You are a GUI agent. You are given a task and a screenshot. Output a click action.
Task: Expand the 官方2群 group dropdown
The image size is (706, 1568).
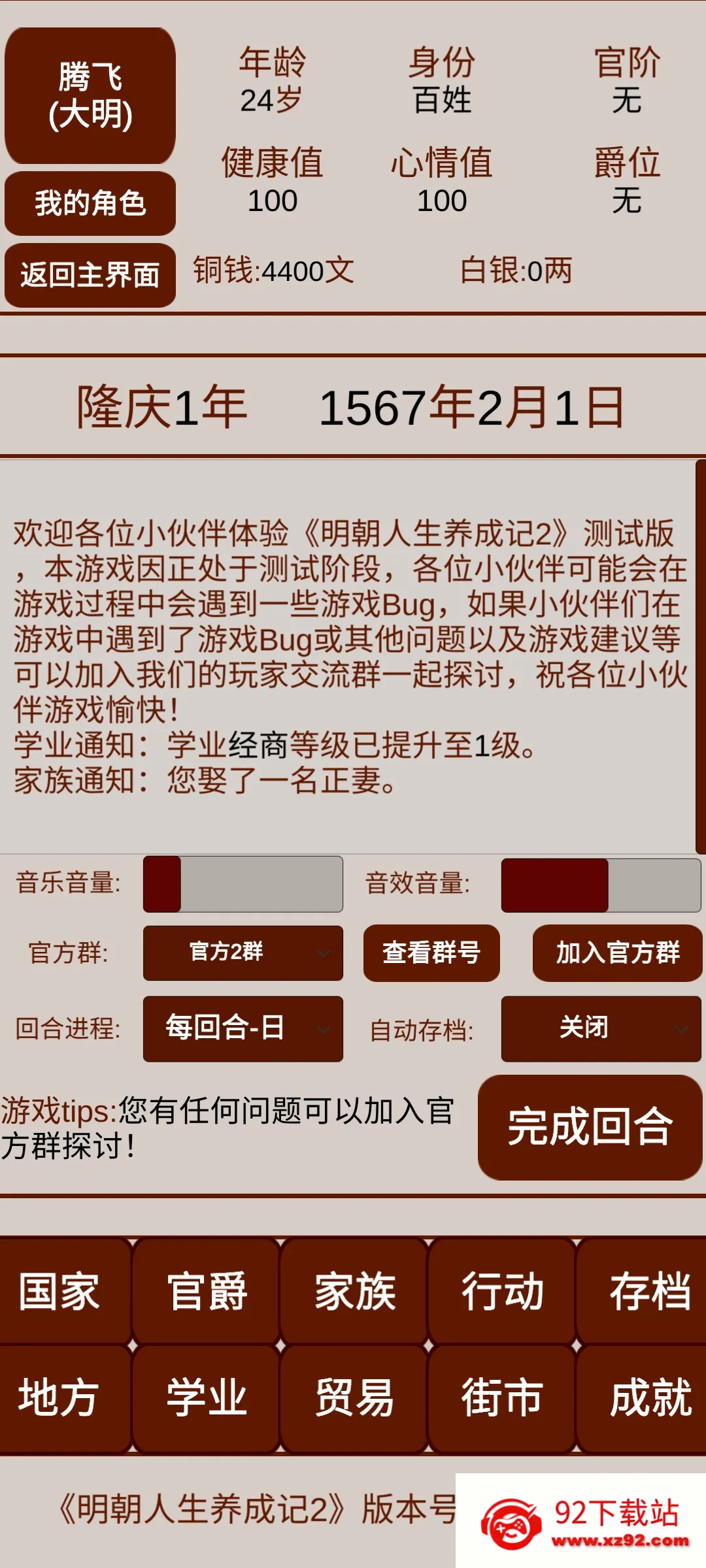pos(243,953)
